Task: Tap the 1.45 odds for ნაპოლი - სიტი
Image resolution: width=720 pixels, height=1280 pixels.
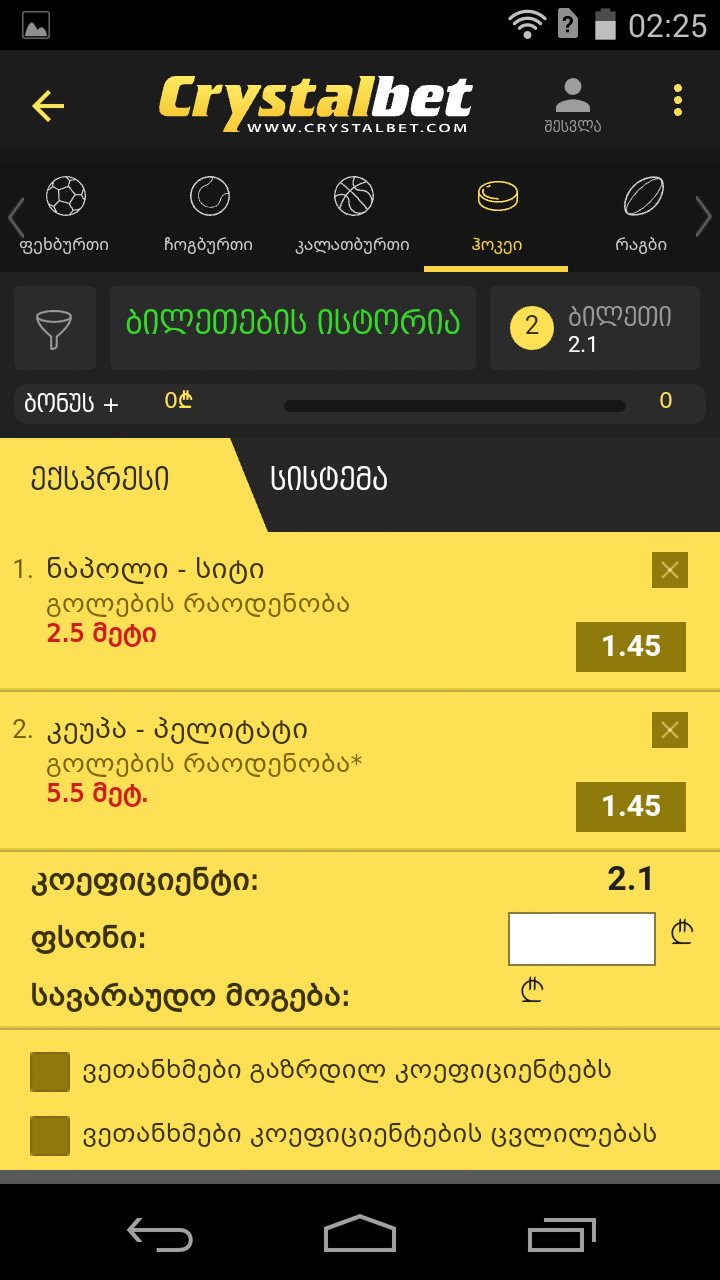Action: coord(630,646)
